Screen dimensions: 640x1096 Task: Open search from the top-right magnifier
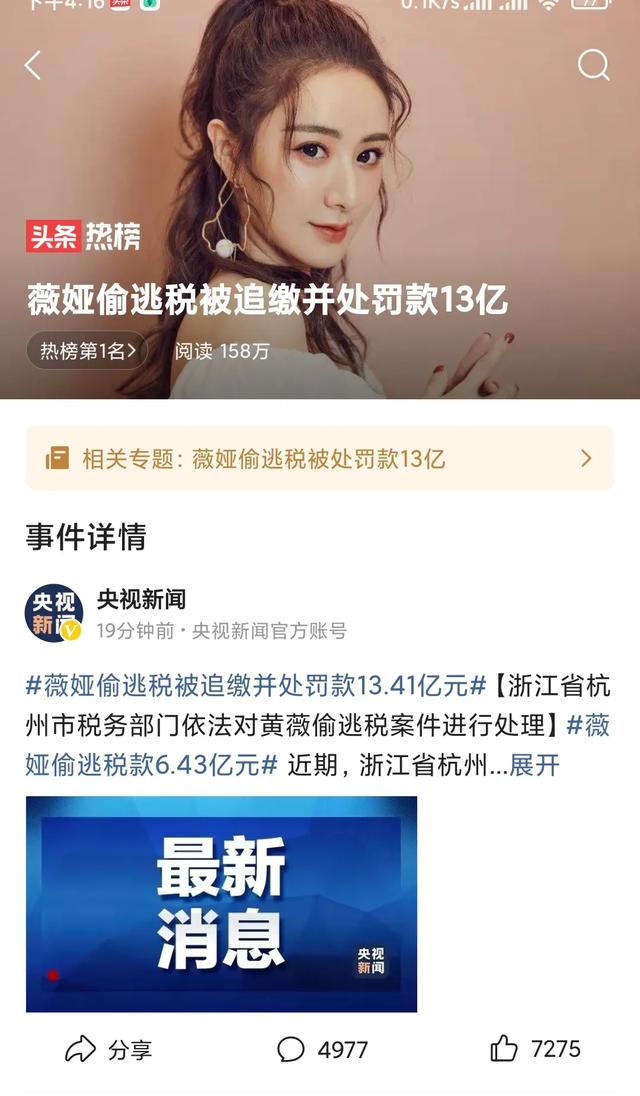[594, 65]
